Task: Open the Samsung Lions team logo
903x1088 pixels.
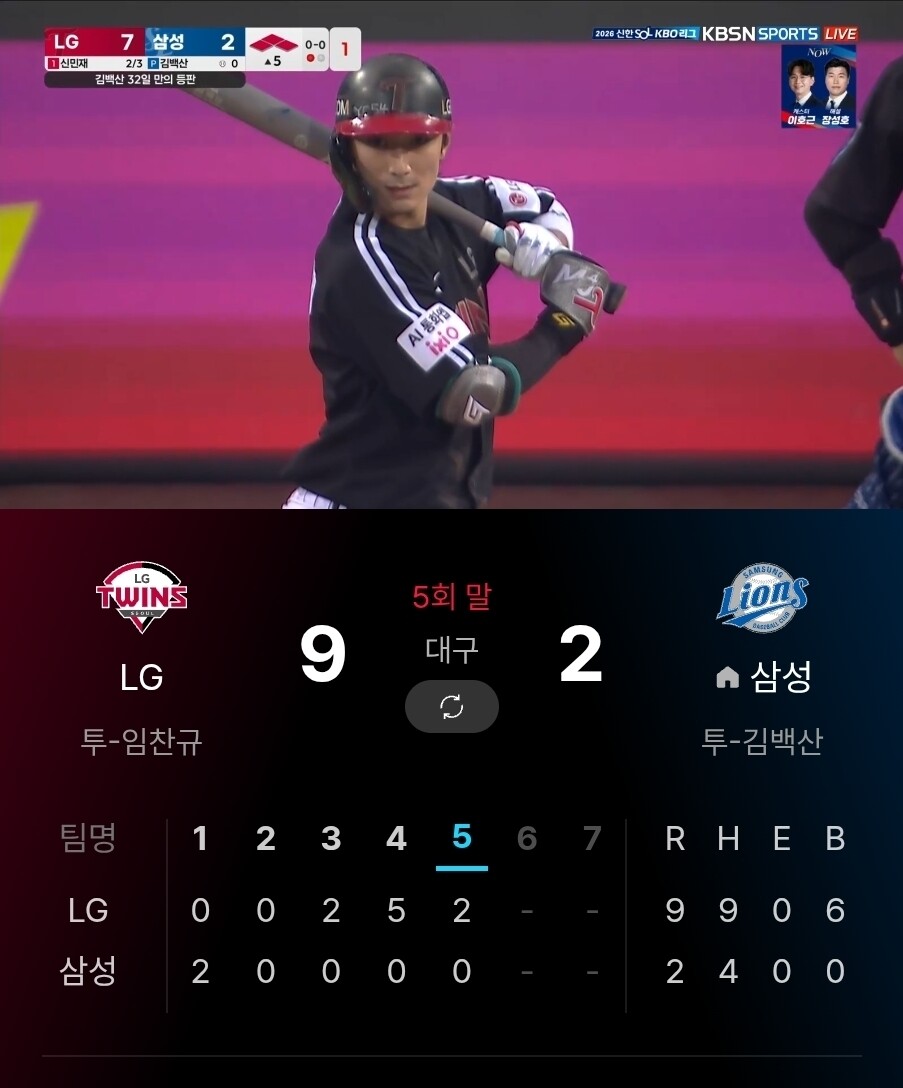Action: (x=762, y=597)
